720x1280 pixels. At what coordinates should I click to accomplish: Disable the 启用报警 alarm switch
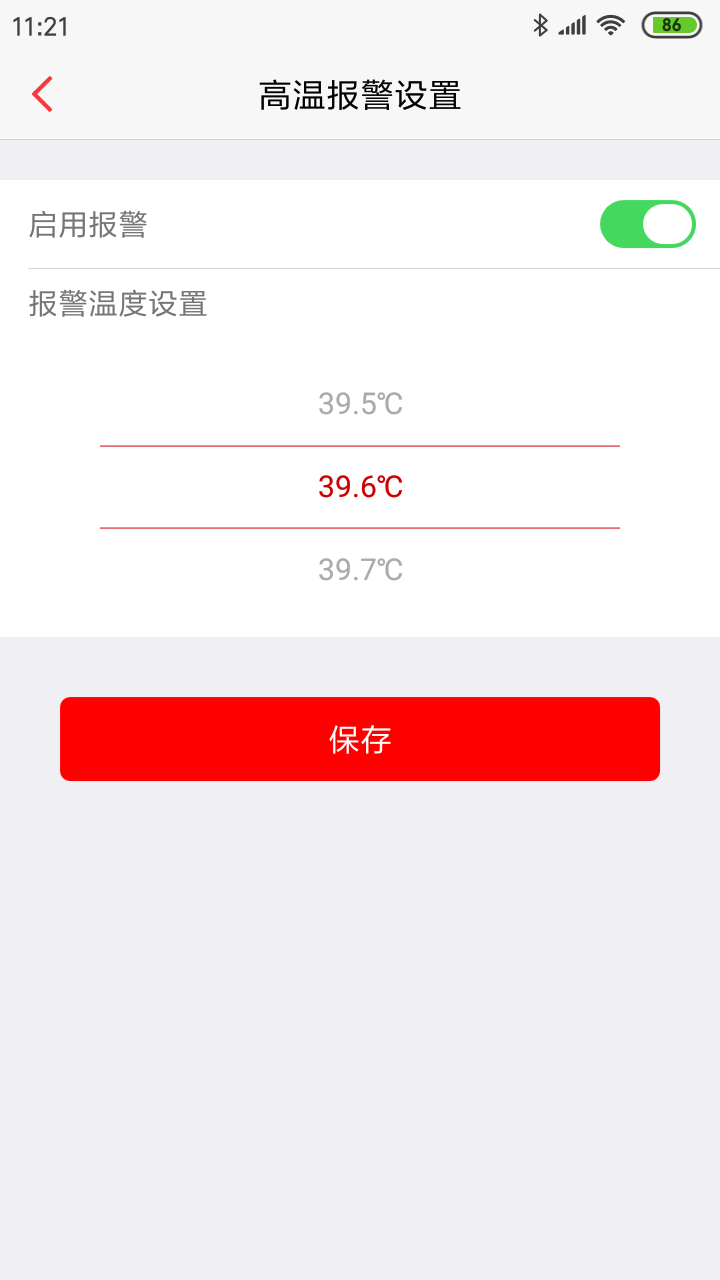[x=647, y=224]
